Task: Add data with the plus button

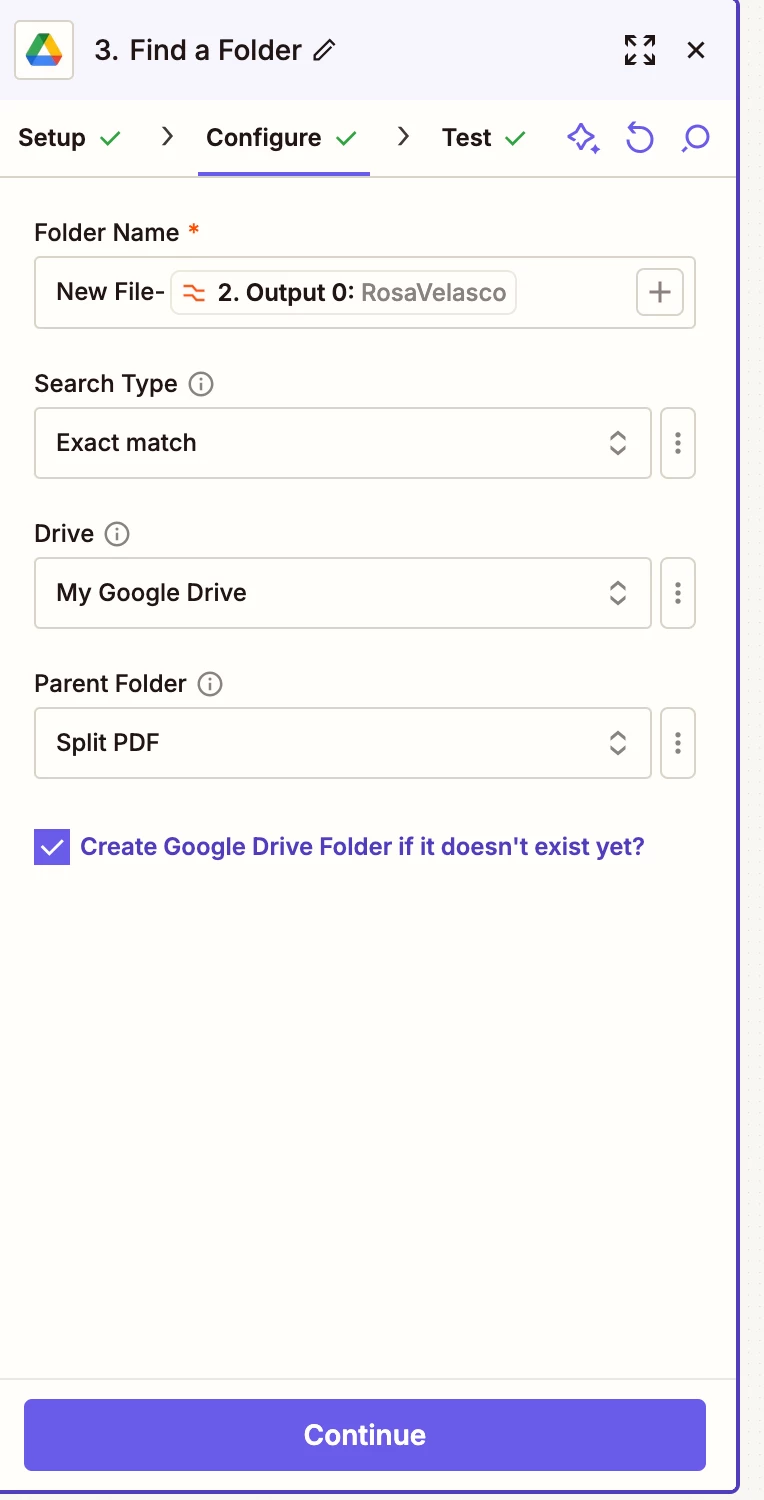Action: (660, 292)
